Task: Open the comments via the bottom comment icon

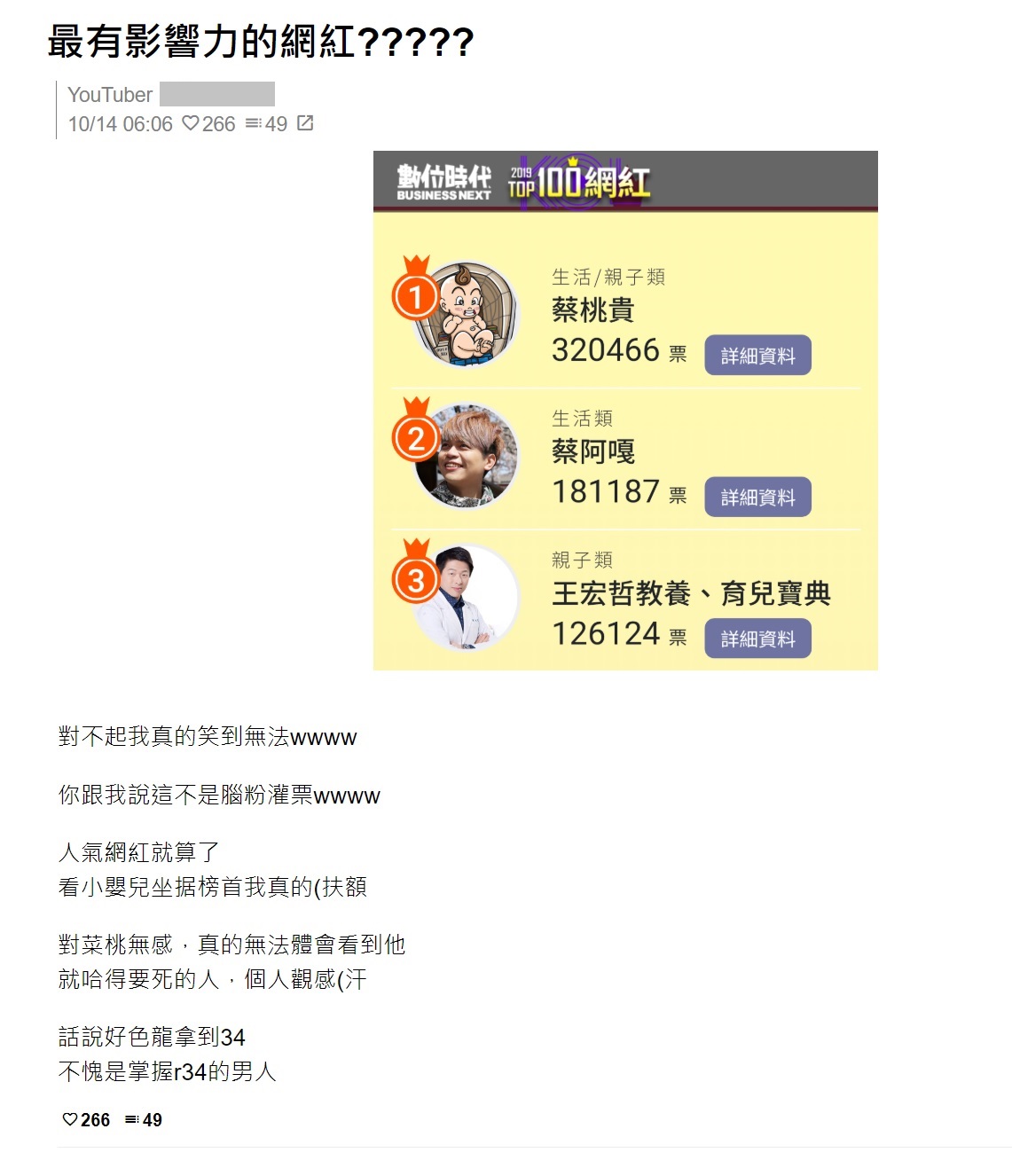Action: (132, 1119)
